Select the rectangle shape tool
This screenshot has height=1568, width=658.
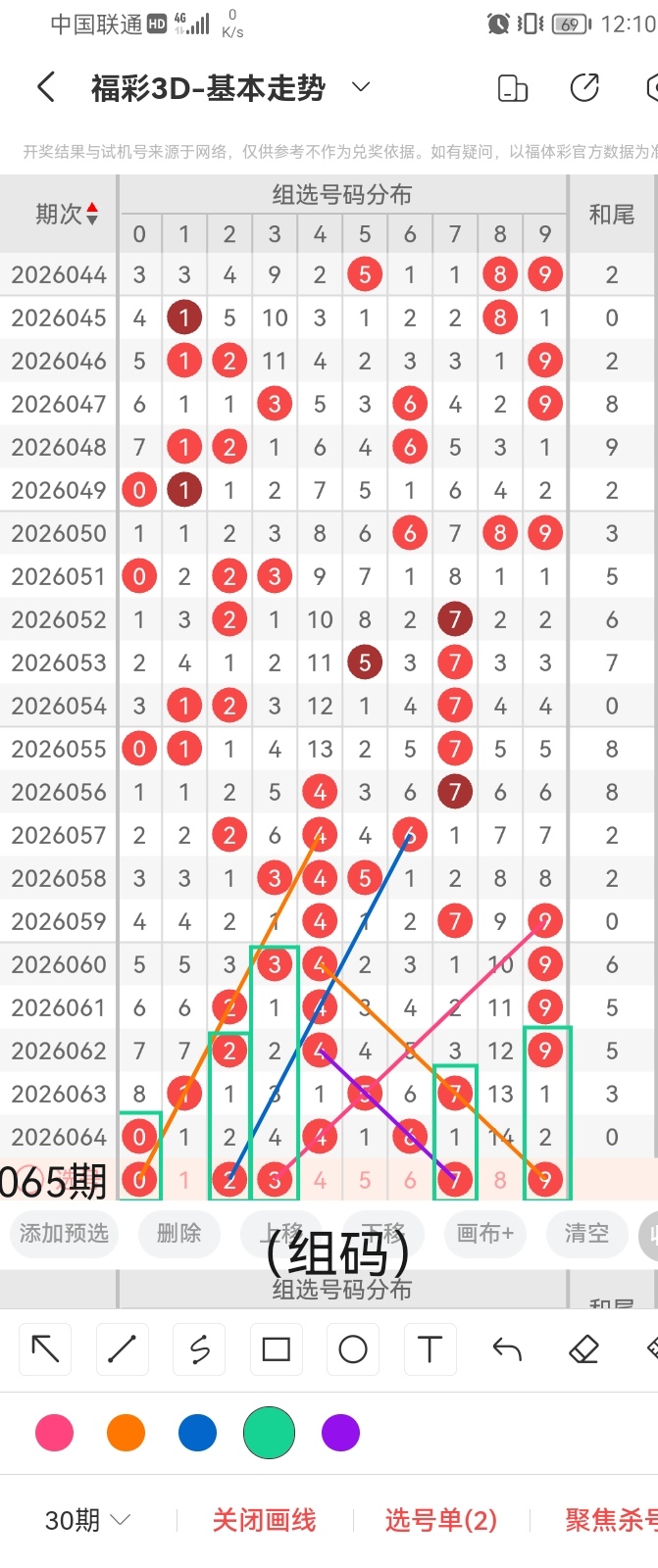(x=276, y=1349)
